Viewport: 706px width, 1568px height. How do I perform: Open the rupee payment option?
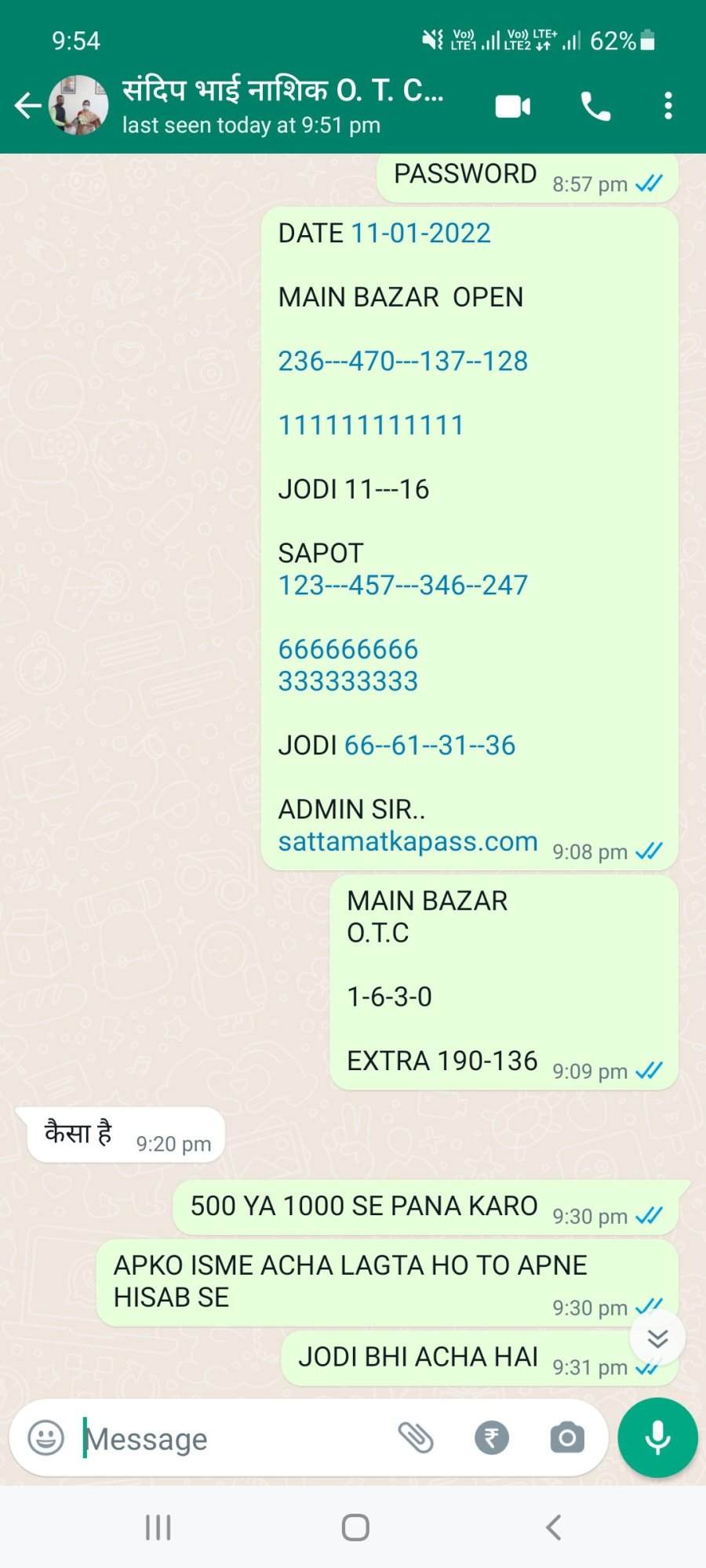[492, 1438]
